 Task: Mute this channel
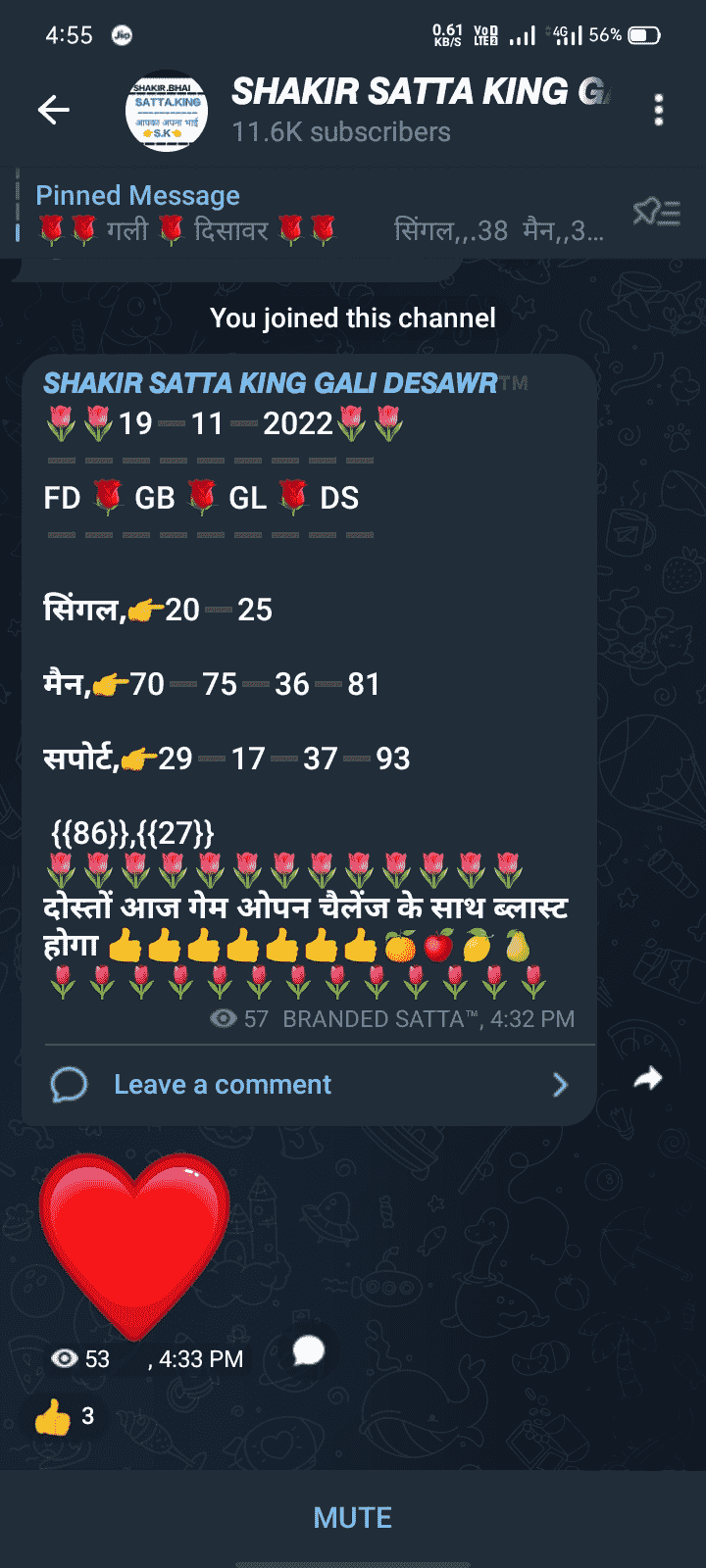pos(353,1518)
